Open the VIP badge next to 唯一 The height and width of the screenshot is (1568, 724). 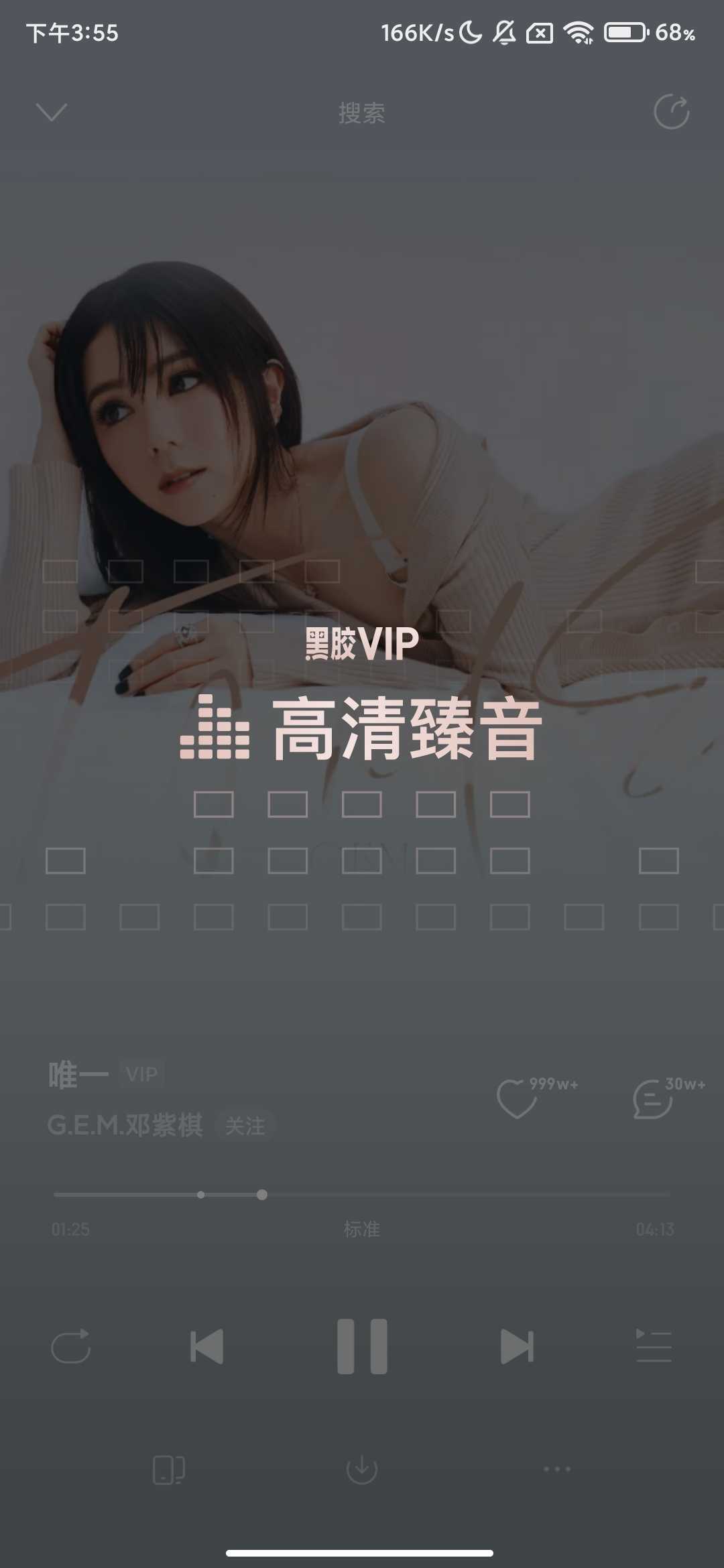click(x=141, y=1075)
